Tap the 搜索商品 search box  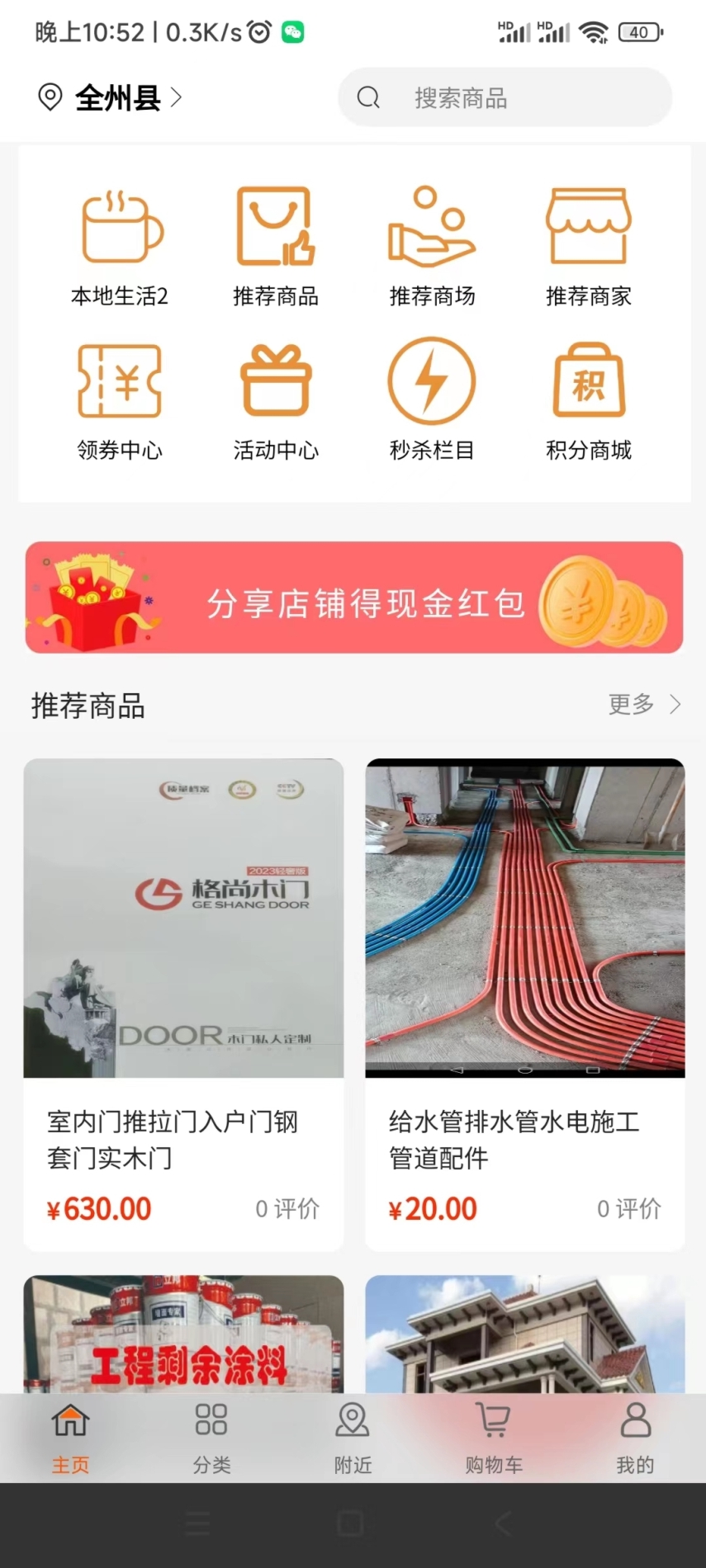pyautogui.click(x=505, y=98)
